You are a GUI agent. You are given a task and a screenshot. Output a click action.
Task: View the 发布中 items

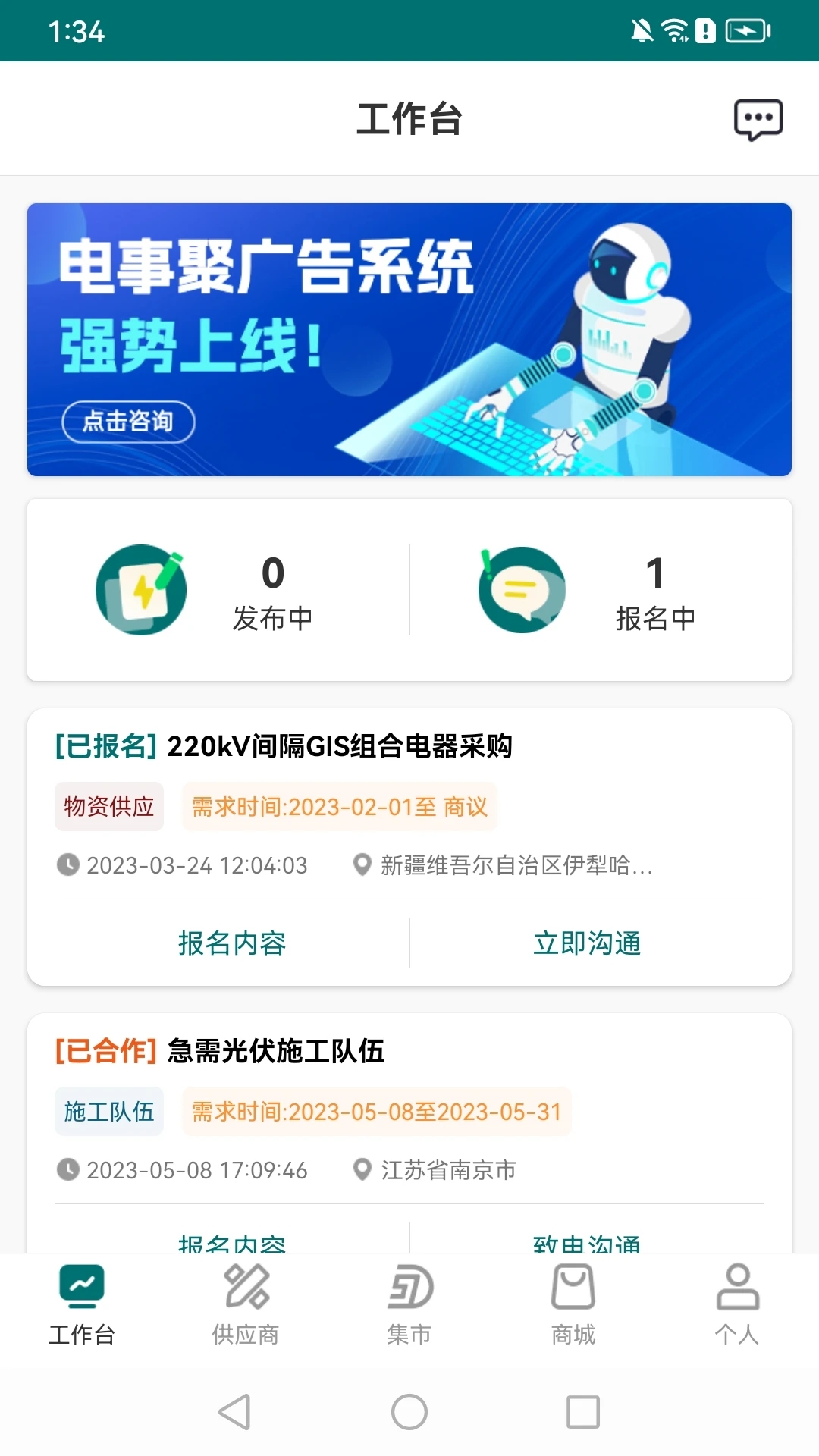click(218, 590)
